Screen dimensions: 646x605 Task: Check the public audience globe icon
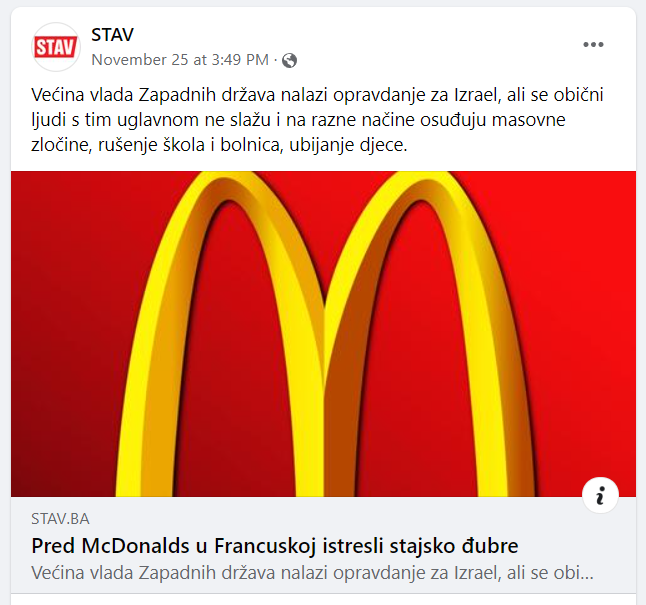coord(290,60)
